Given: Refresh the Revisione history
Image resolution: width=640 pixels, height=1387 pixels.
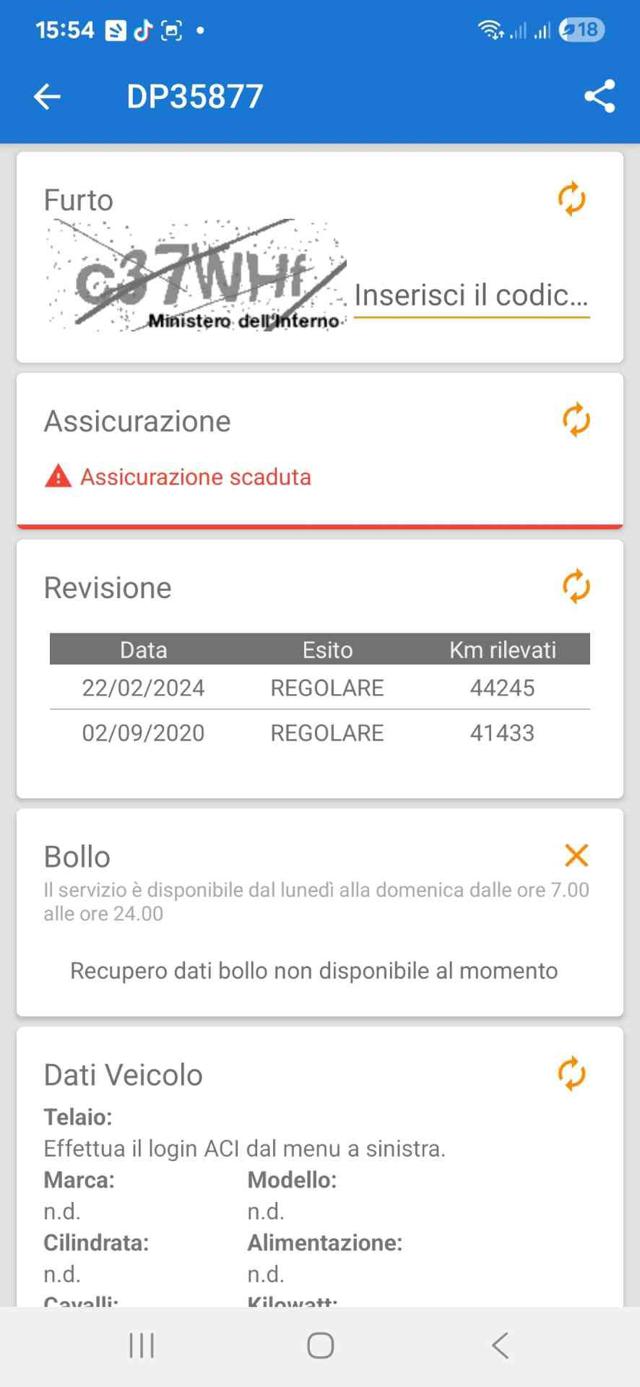Looking at the screenshot, I should pos(576,586).
